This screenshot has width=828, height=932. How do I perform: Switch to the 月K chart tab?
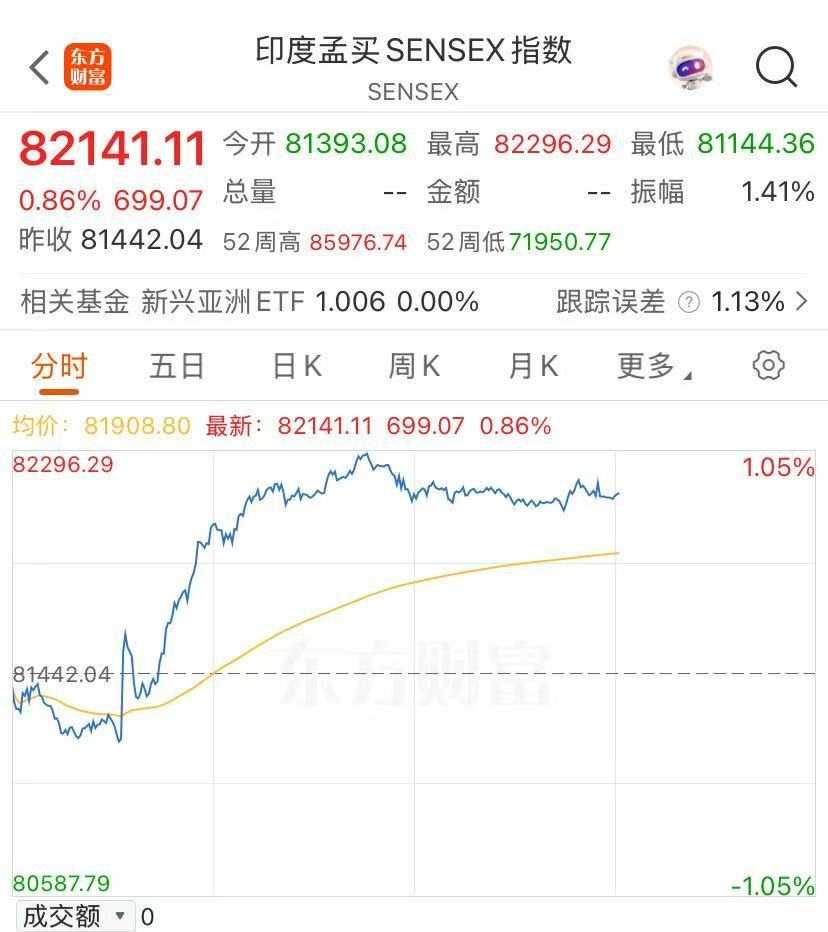pos(533,366)
